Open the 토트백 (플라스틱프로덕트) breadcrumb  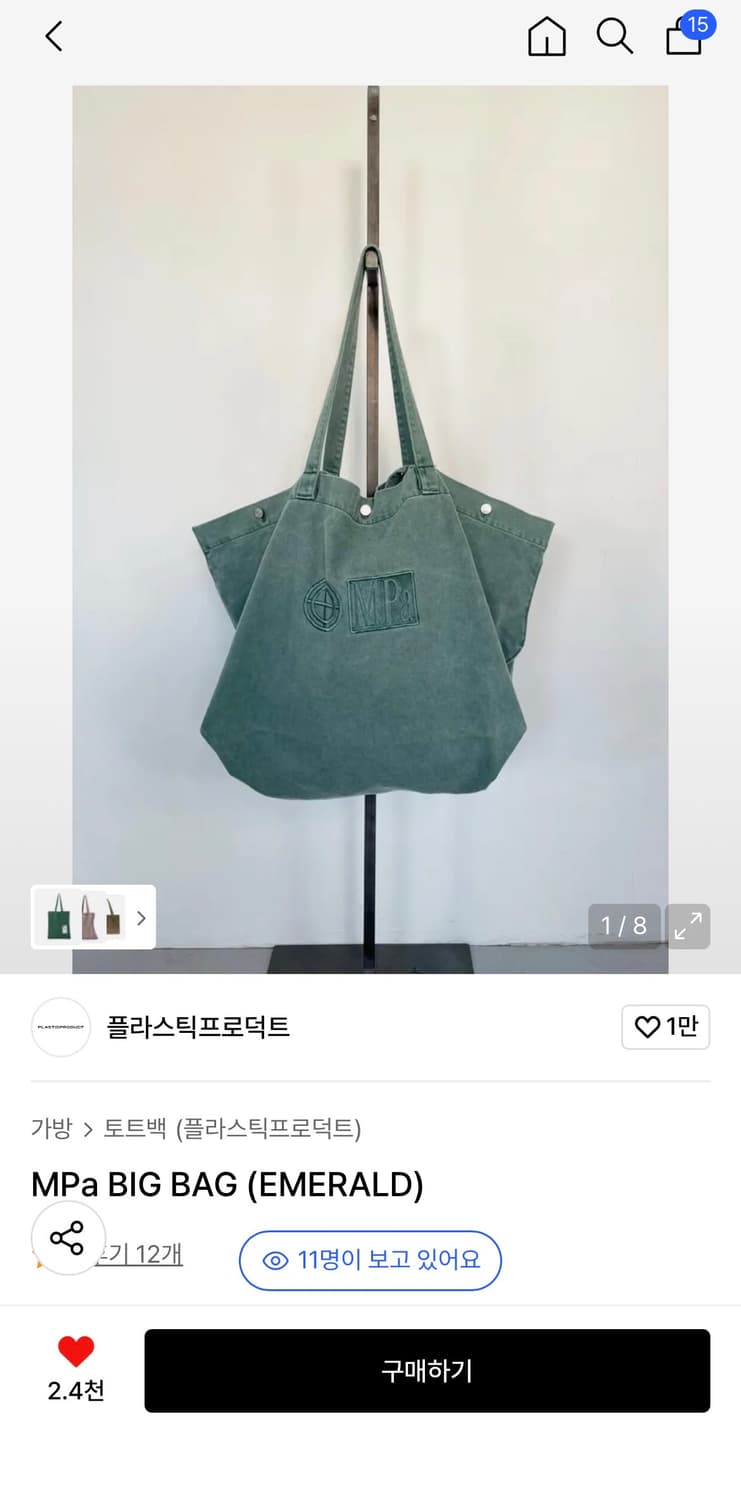pyautogui.click(x=233, y=1129)
